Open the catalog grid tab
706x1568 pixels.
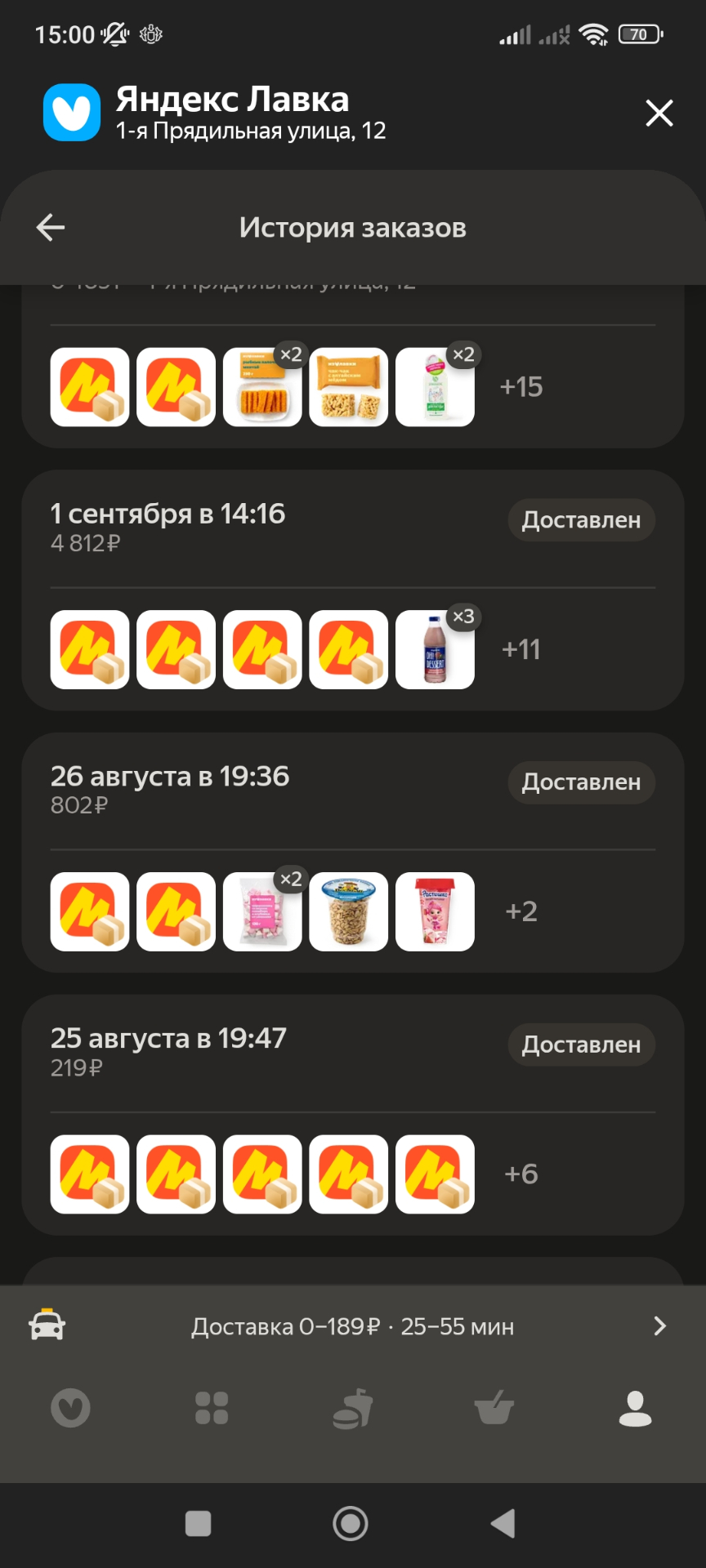tap(212, 1408)
